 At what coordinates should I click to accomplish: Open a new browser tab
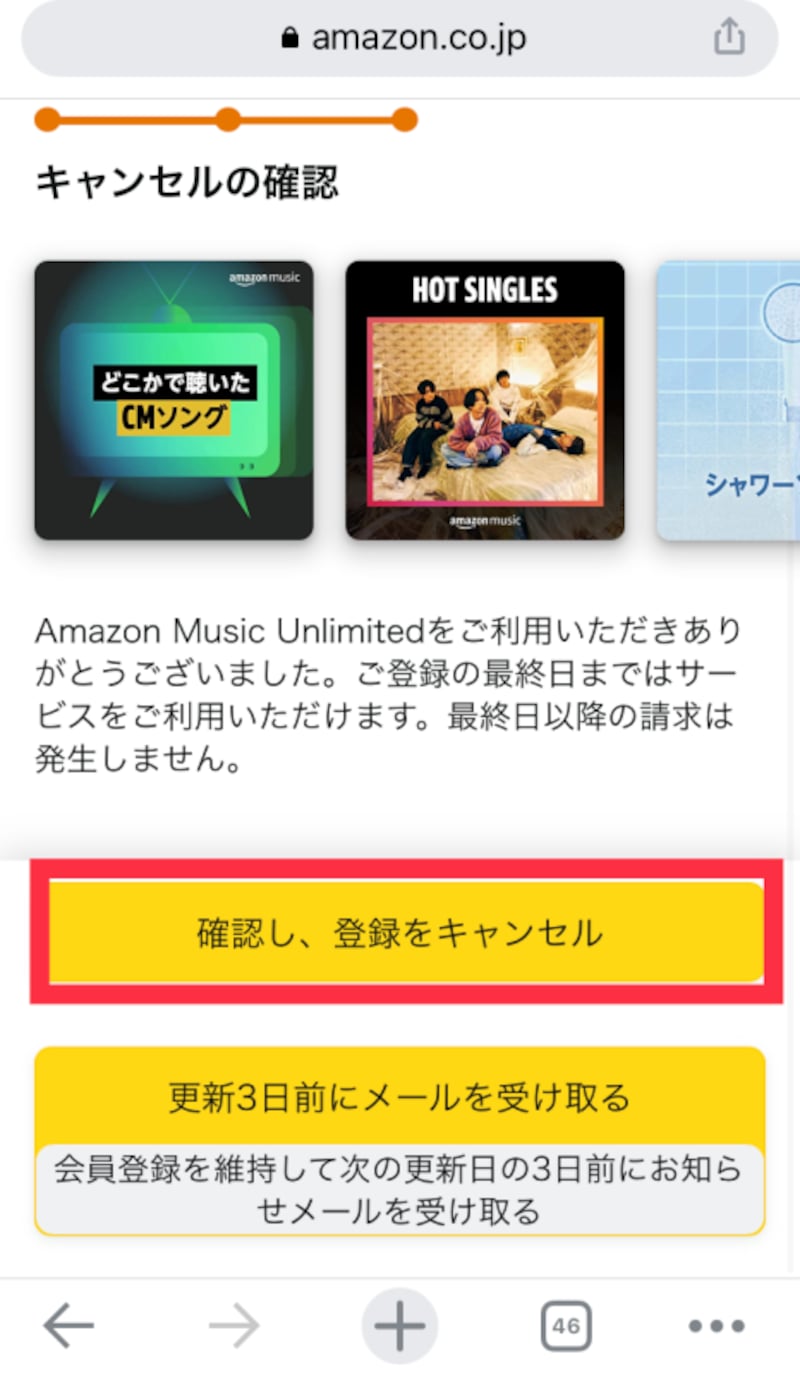tap(399, 1326)
